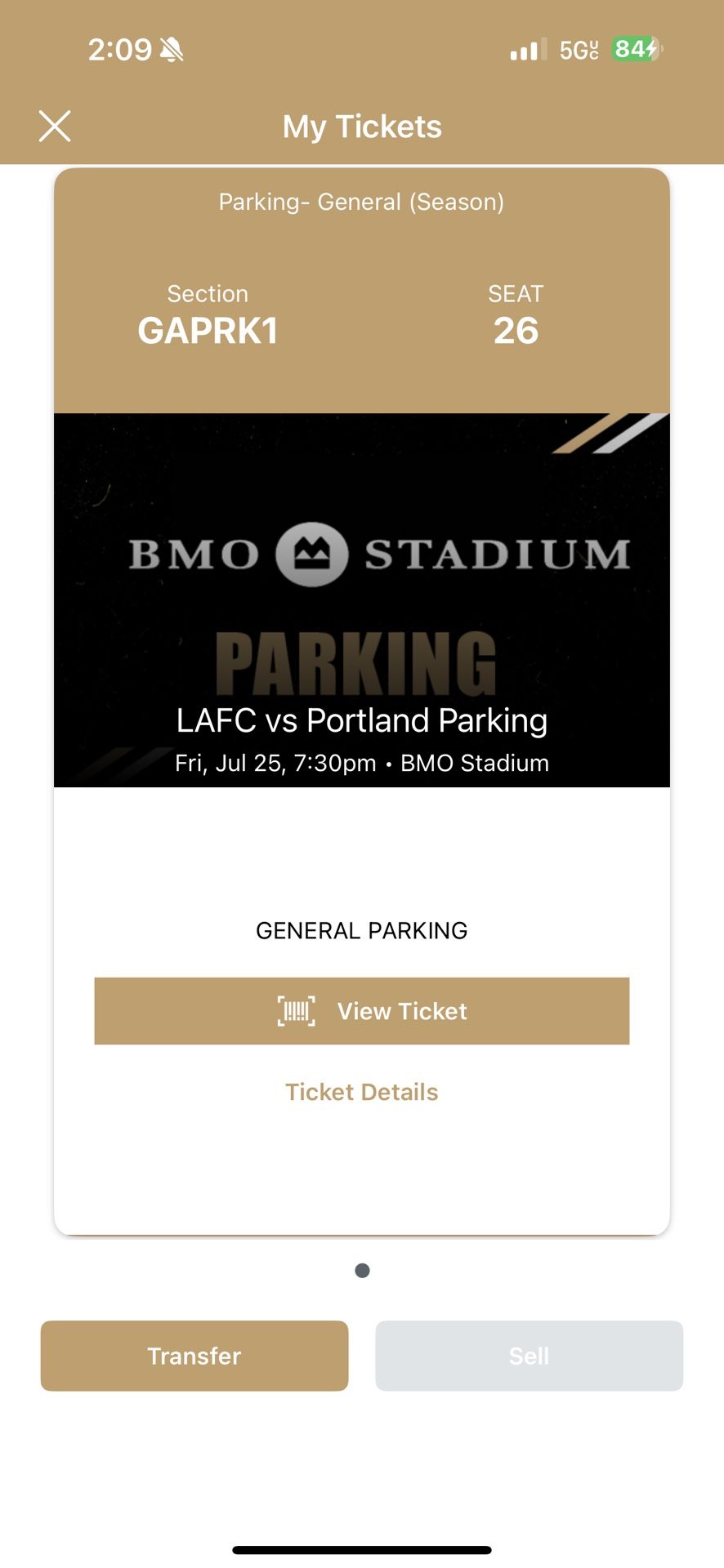The image size is (724, 1568).
Task: Tap the Sell button
Action: click(529, 1356)
